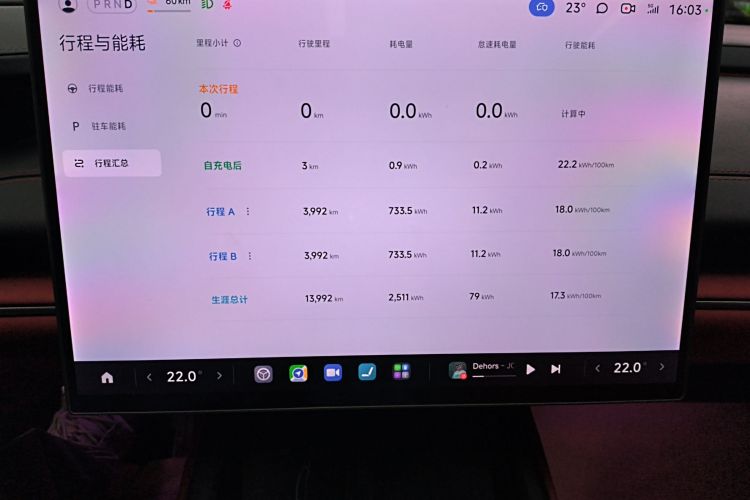This screenshot has width=750, height=500.
Task: Open options menu for 行程 A
Action: 248,212
